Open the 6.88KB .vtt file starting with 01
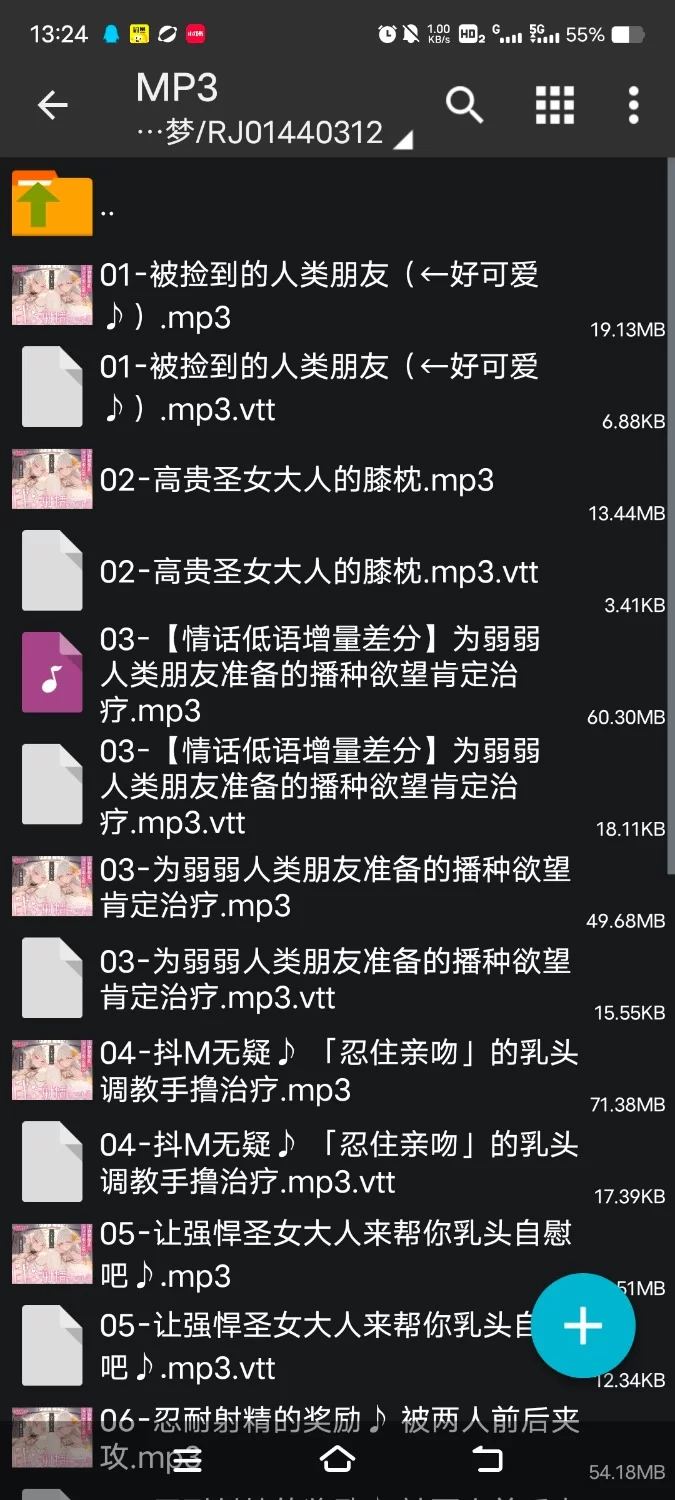Viewport: 675px width, 1500px height. click(x=320, y=388)
